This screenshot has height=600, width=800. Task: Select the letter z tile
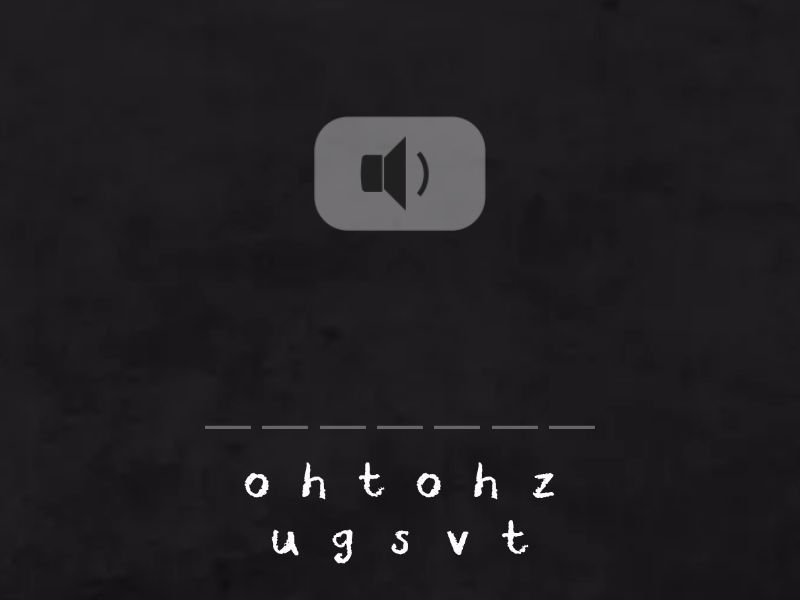pyautogui.click(x=543, y=485)
